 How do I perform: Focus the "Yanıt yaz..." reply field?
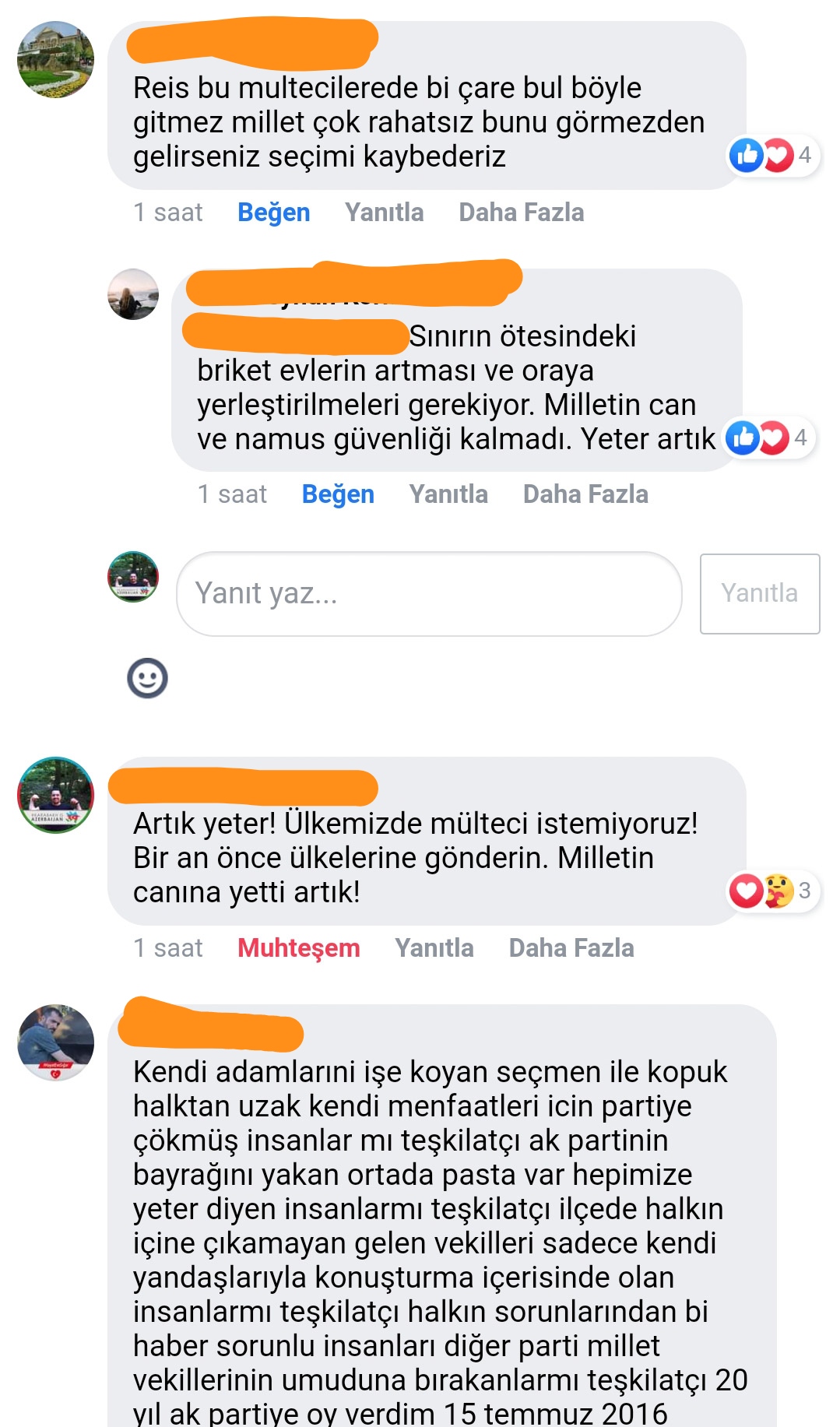(x=429, y=594)
